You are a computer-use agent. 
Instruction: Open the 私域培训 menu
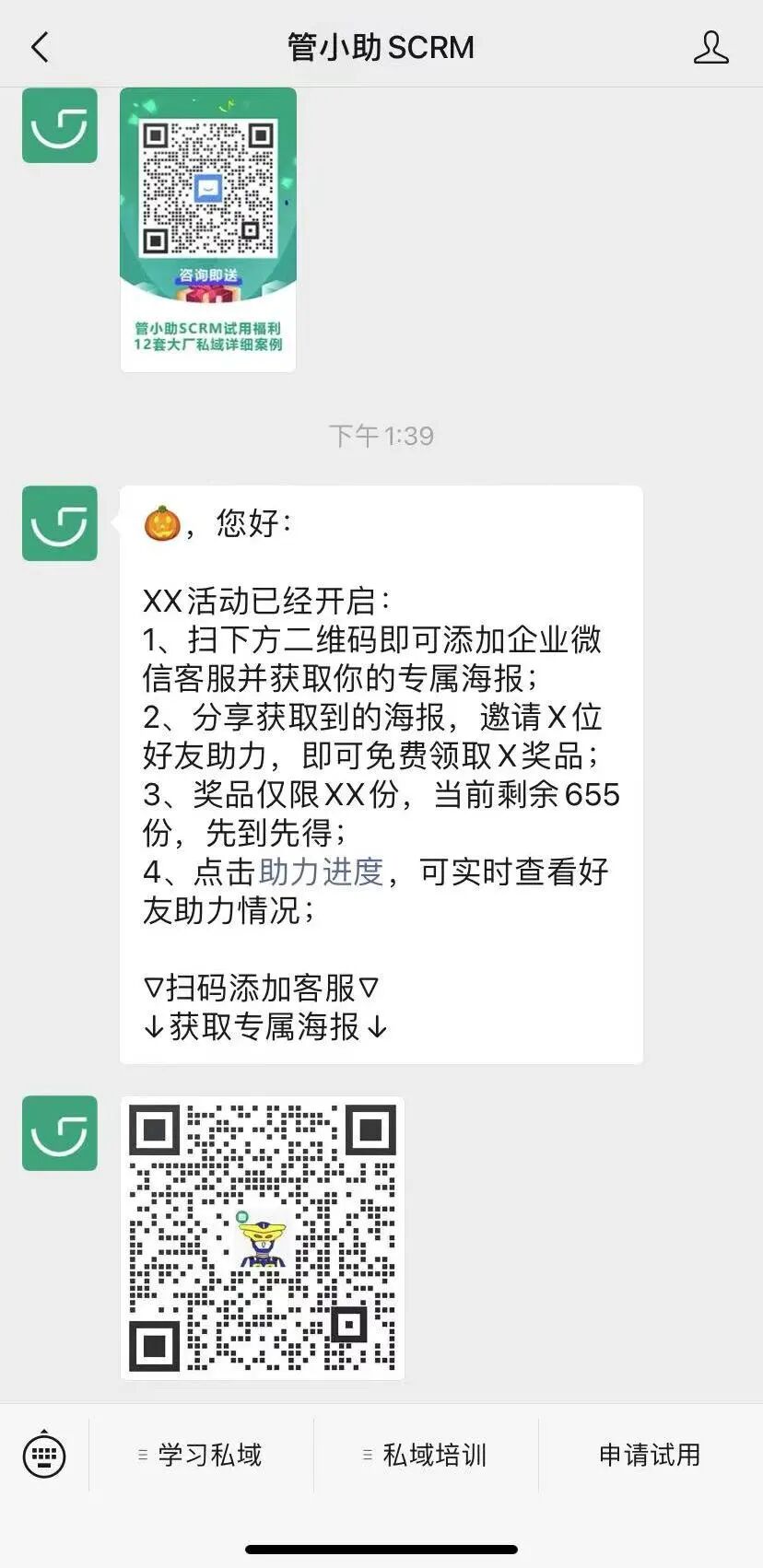tap(426, 1455)
